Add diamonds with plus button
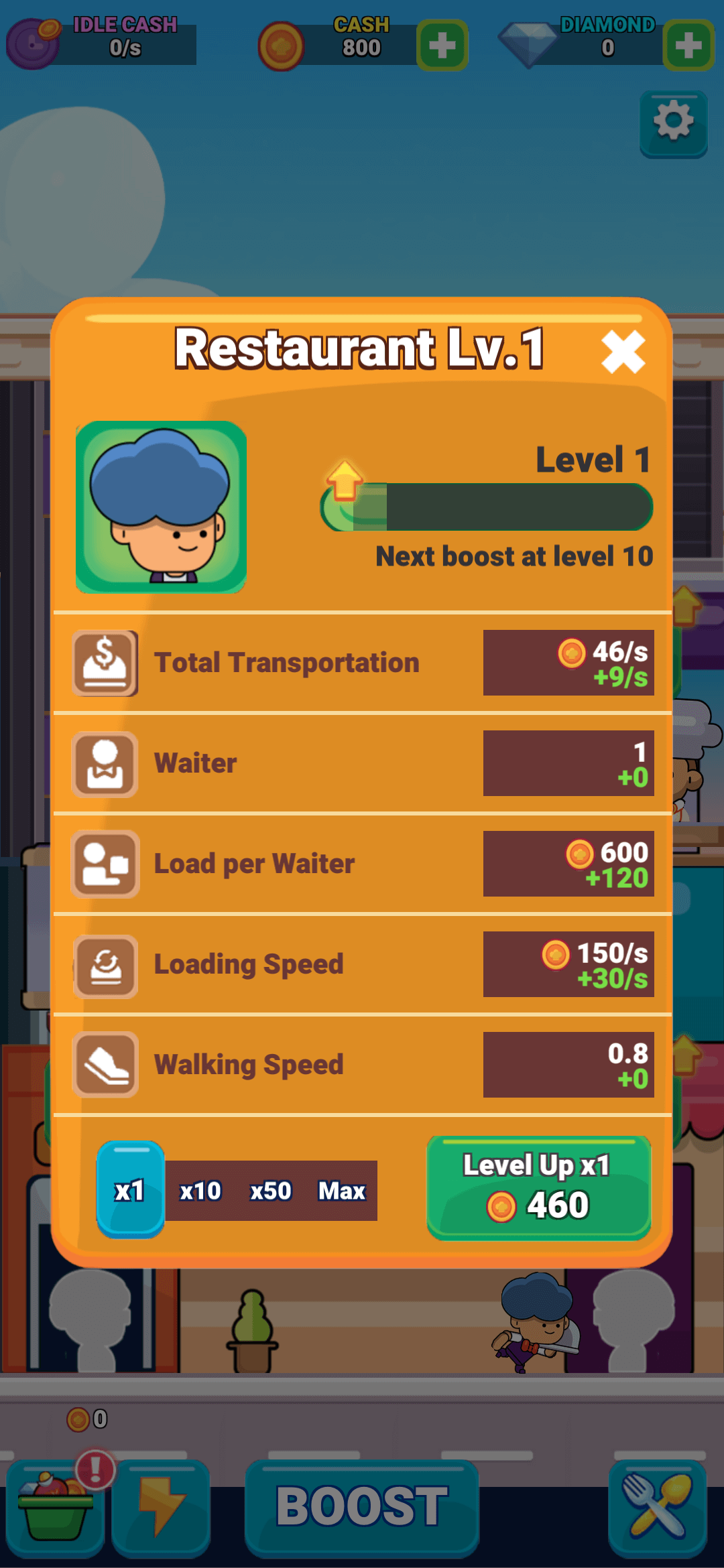The width and height of the screenshot is (724, 1568). pyautogui.click(x=688, y=46)
